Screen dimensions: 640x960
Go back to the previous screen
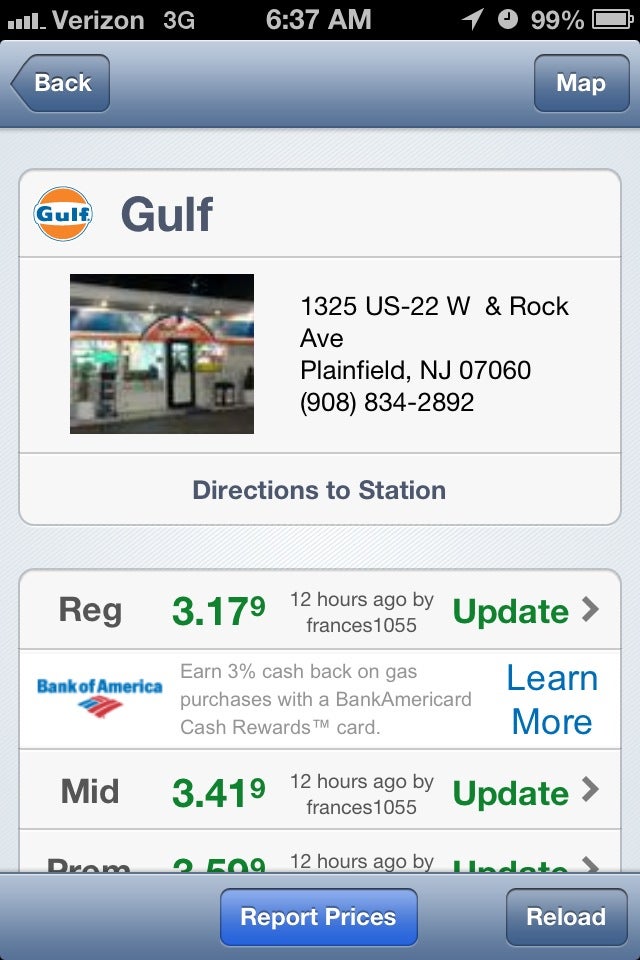coord(61,83)
